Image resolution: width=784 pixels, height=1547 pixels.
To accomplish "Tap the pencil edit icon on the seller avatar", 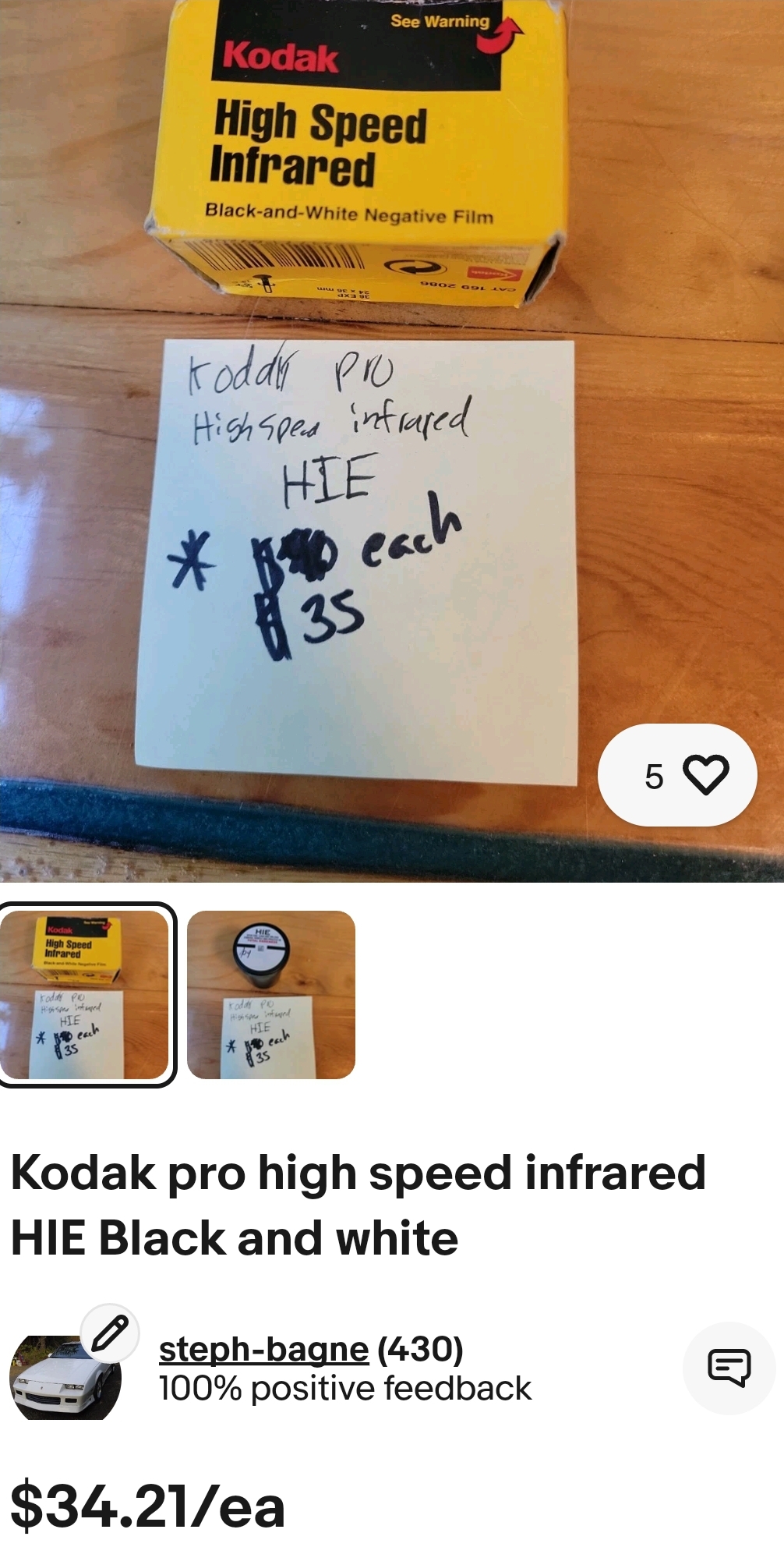I will pos(110,1333).
